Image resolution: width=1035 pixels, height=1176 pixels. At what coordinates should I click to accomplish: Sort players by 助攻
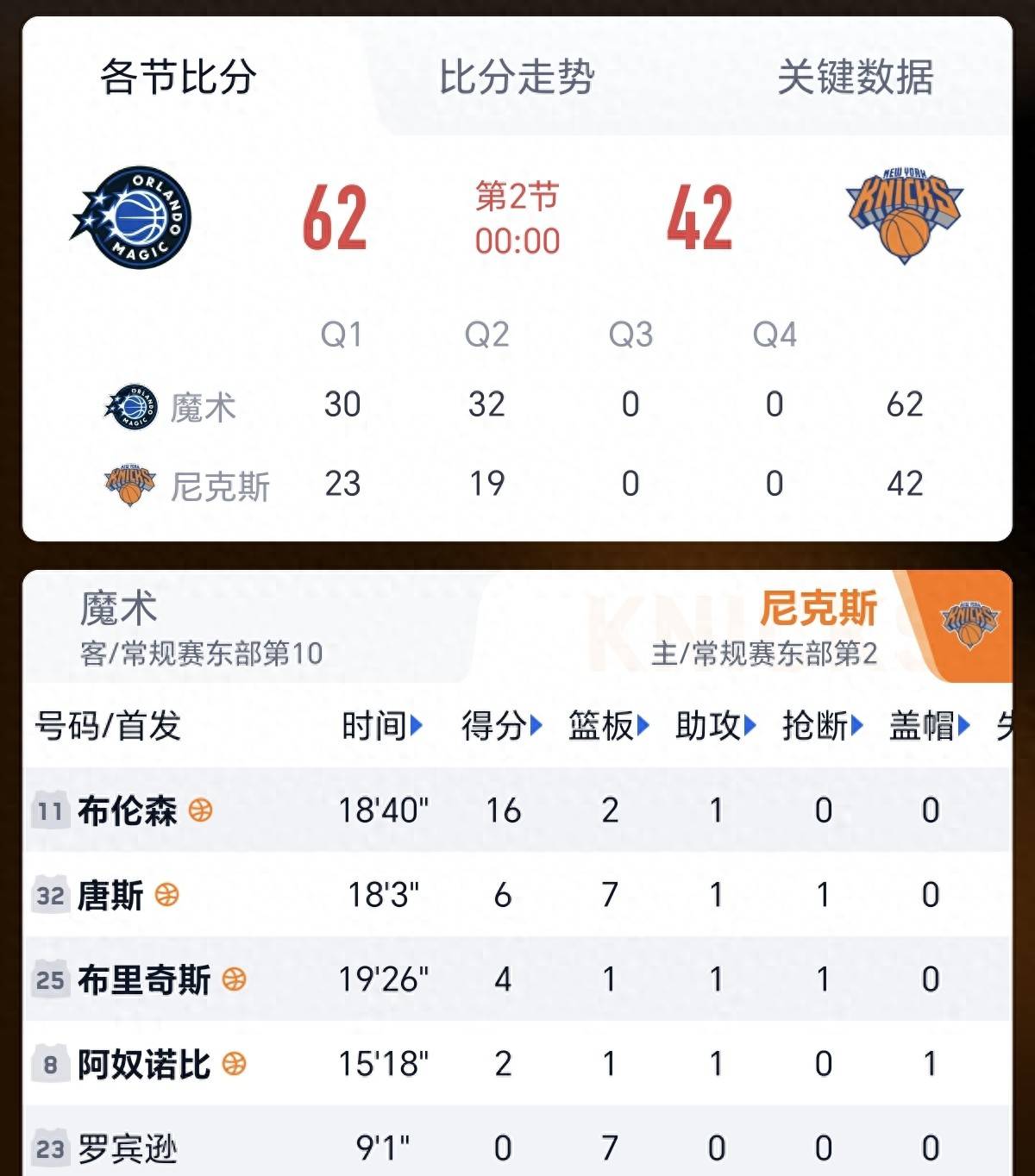point(715,726)
